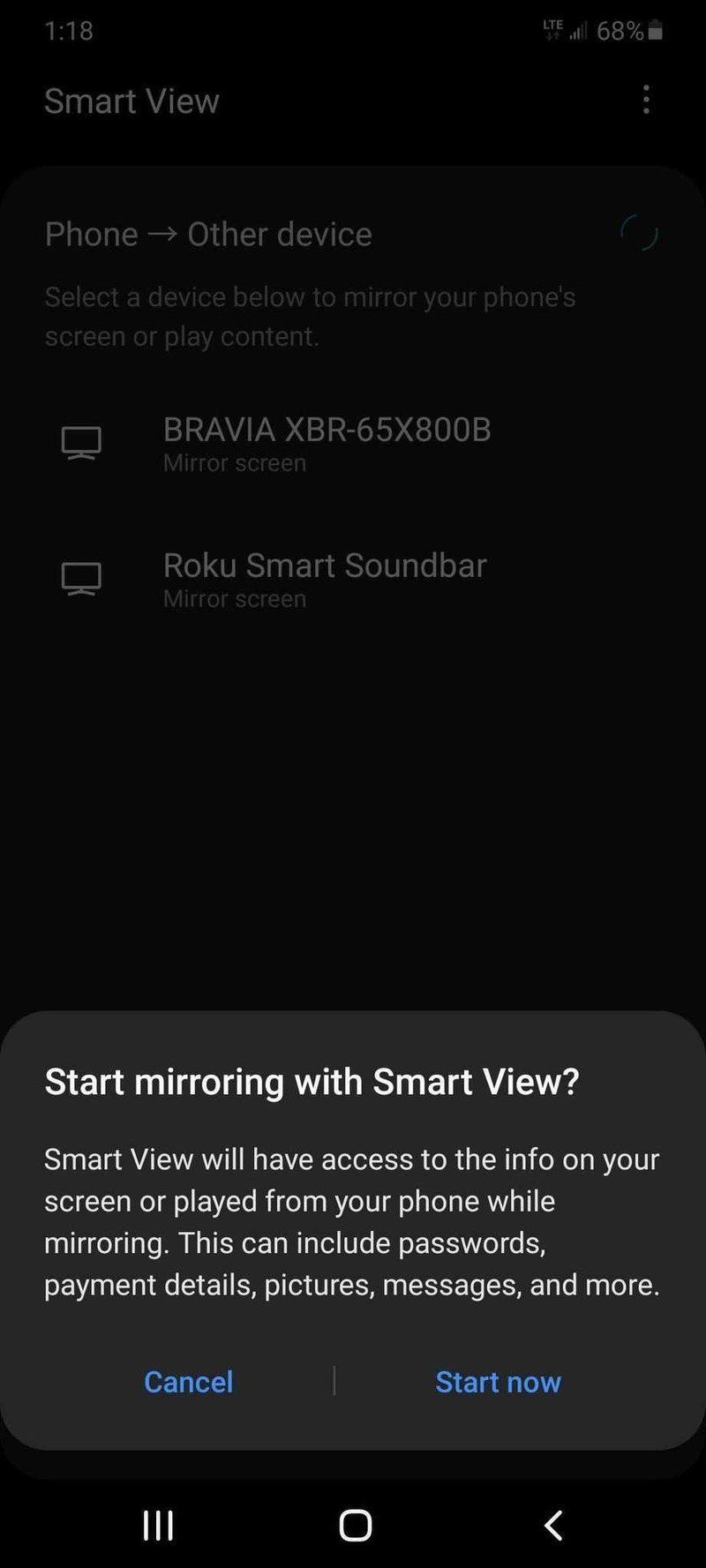This screenshot has height=1568, width=706.
Task: Tap the Back navigation button
Action: click(552, 1524)
